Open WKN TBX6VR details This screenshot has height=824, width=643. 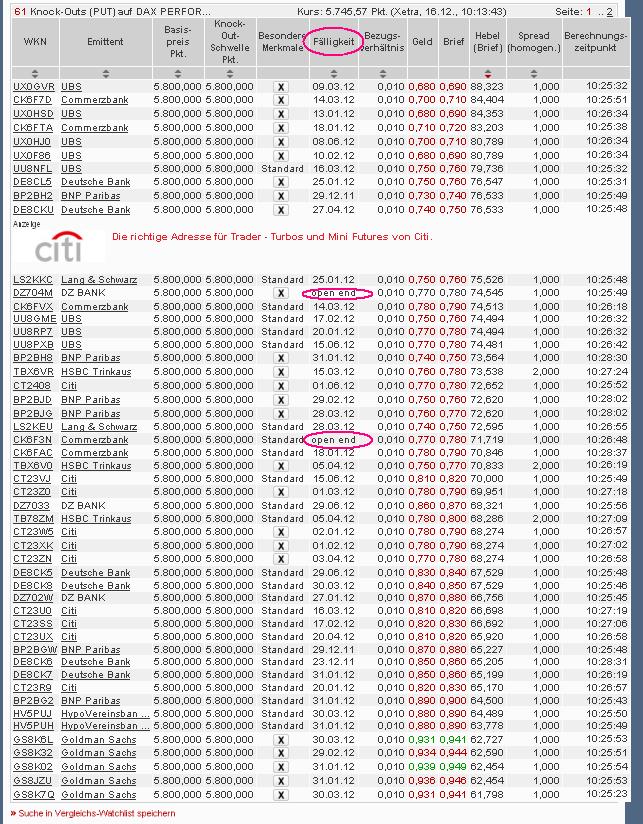(32, 371)
